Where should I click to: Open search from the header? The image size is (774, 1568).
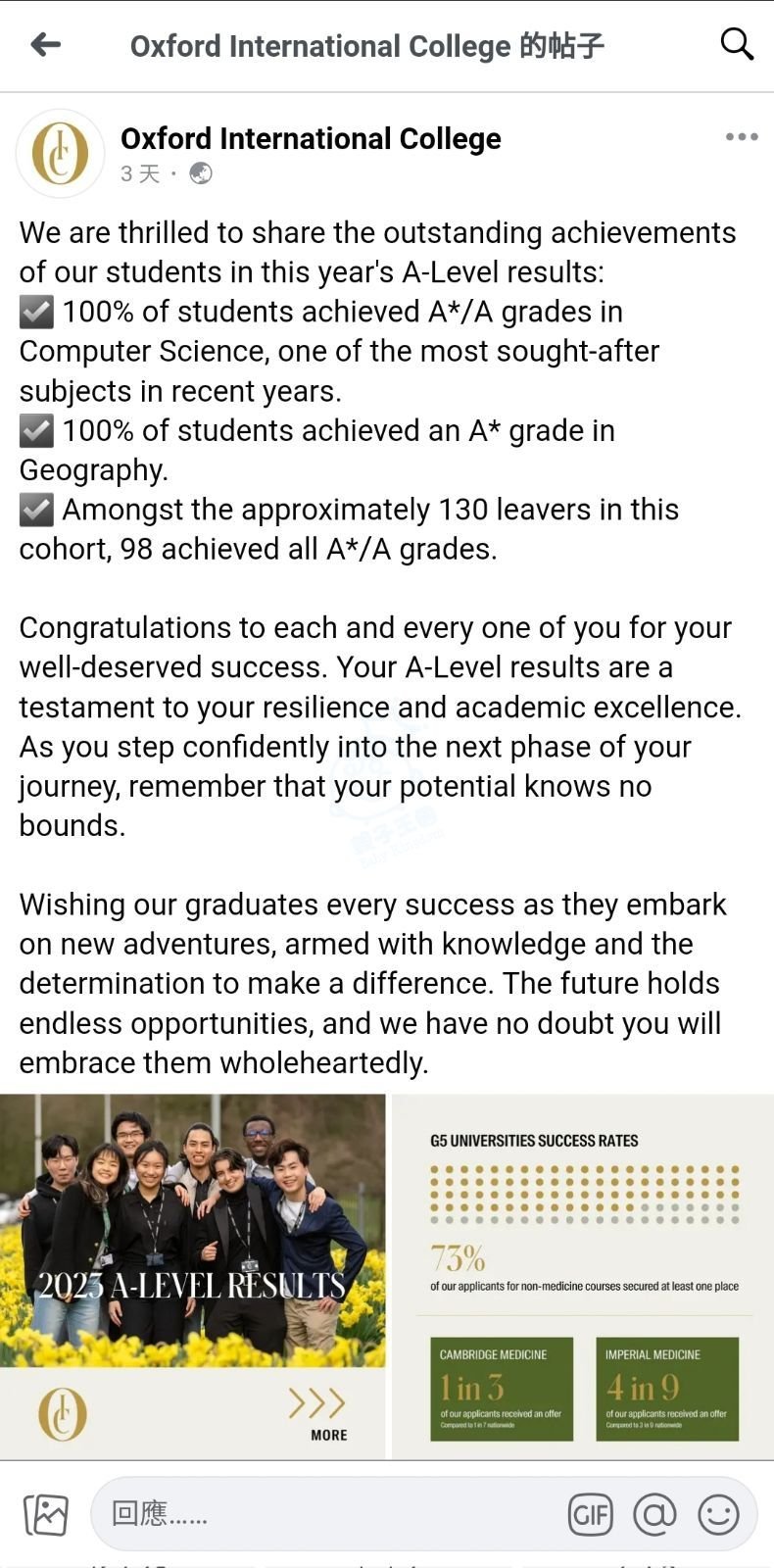(x=736, y=44)
